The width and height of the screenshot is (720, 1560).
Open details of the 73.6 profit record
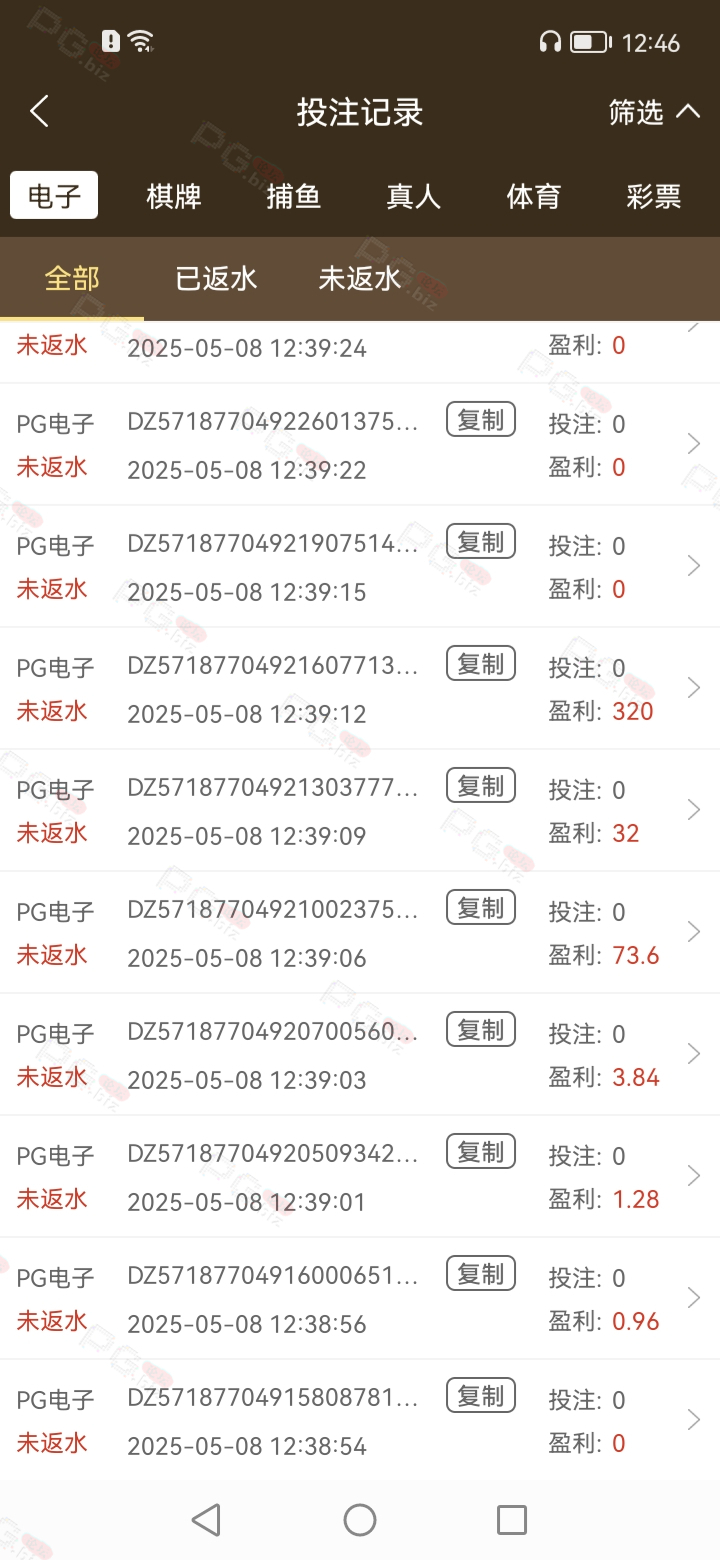(x=360, y=932)
